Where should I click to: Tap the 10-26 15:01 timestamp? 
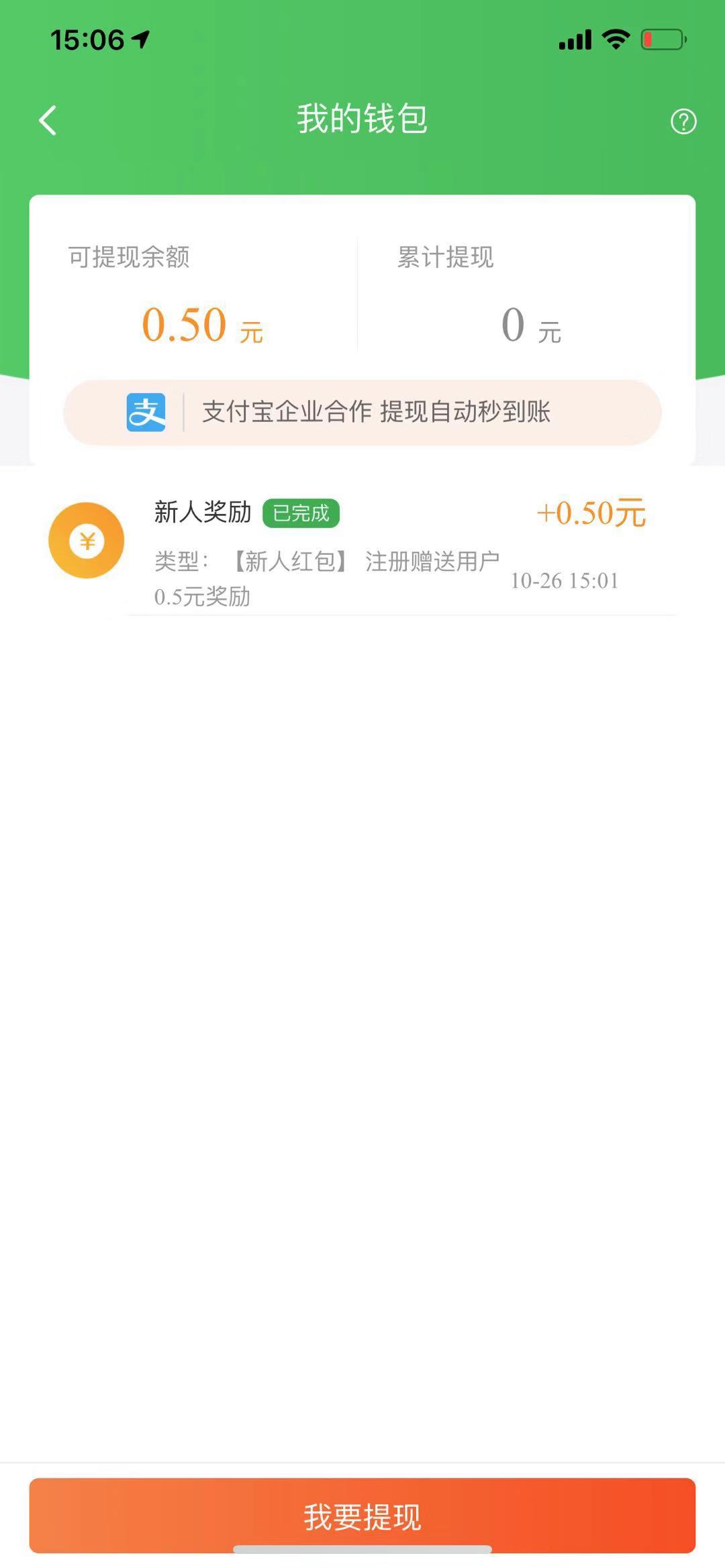[x=566, y=581]
